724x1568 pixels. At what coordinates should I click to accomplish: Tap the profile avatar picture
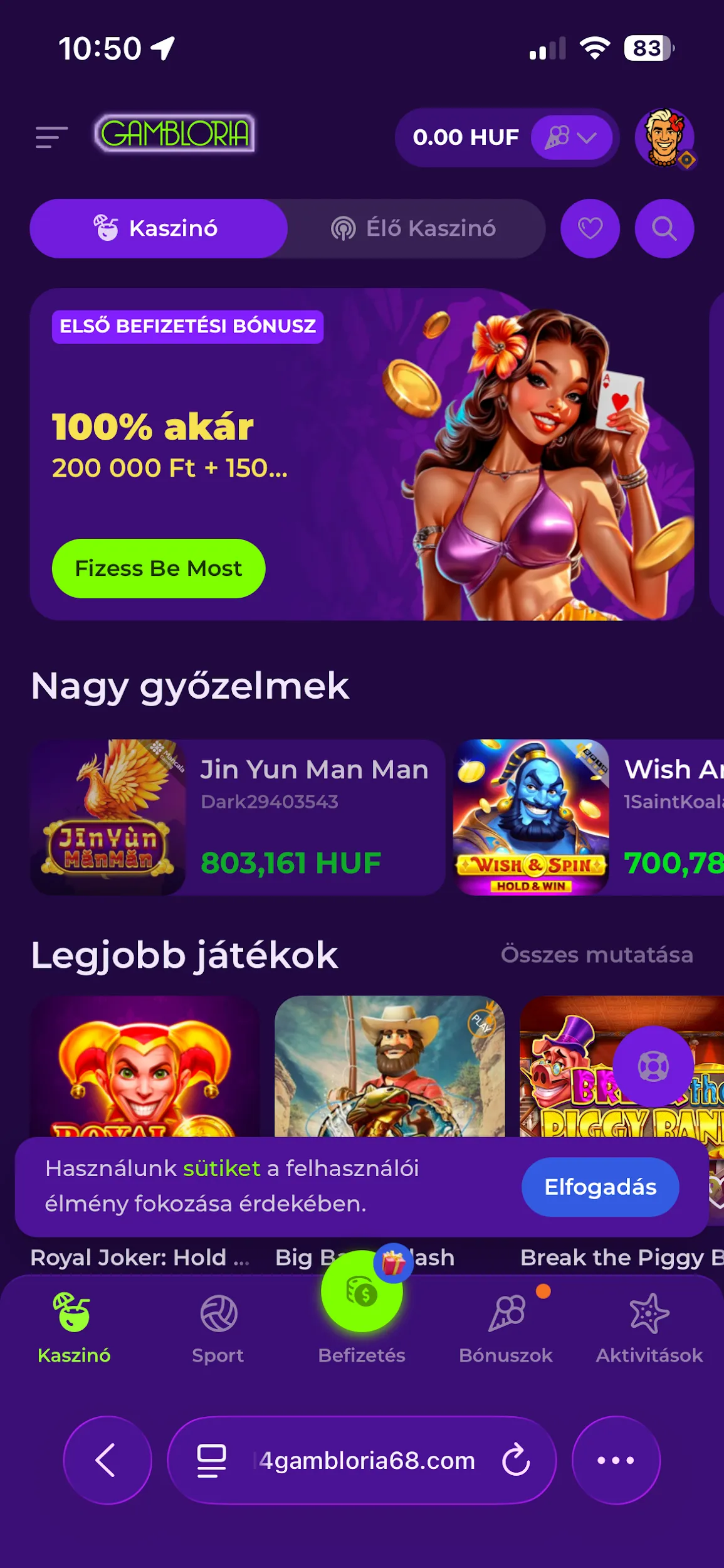(x=666, y=137)
